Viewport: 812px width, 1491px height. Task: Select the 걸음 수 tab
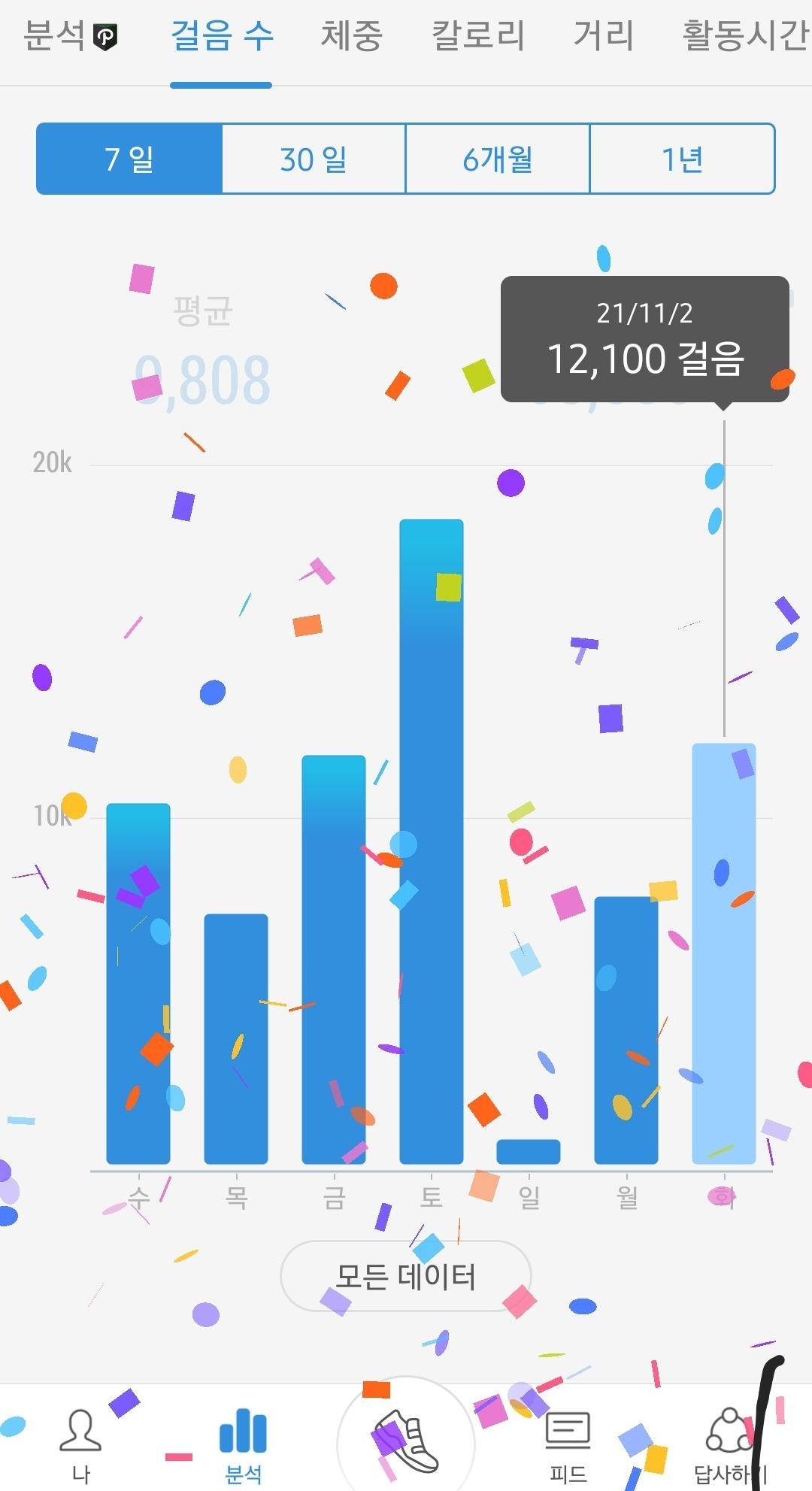[x=222, y=36]
